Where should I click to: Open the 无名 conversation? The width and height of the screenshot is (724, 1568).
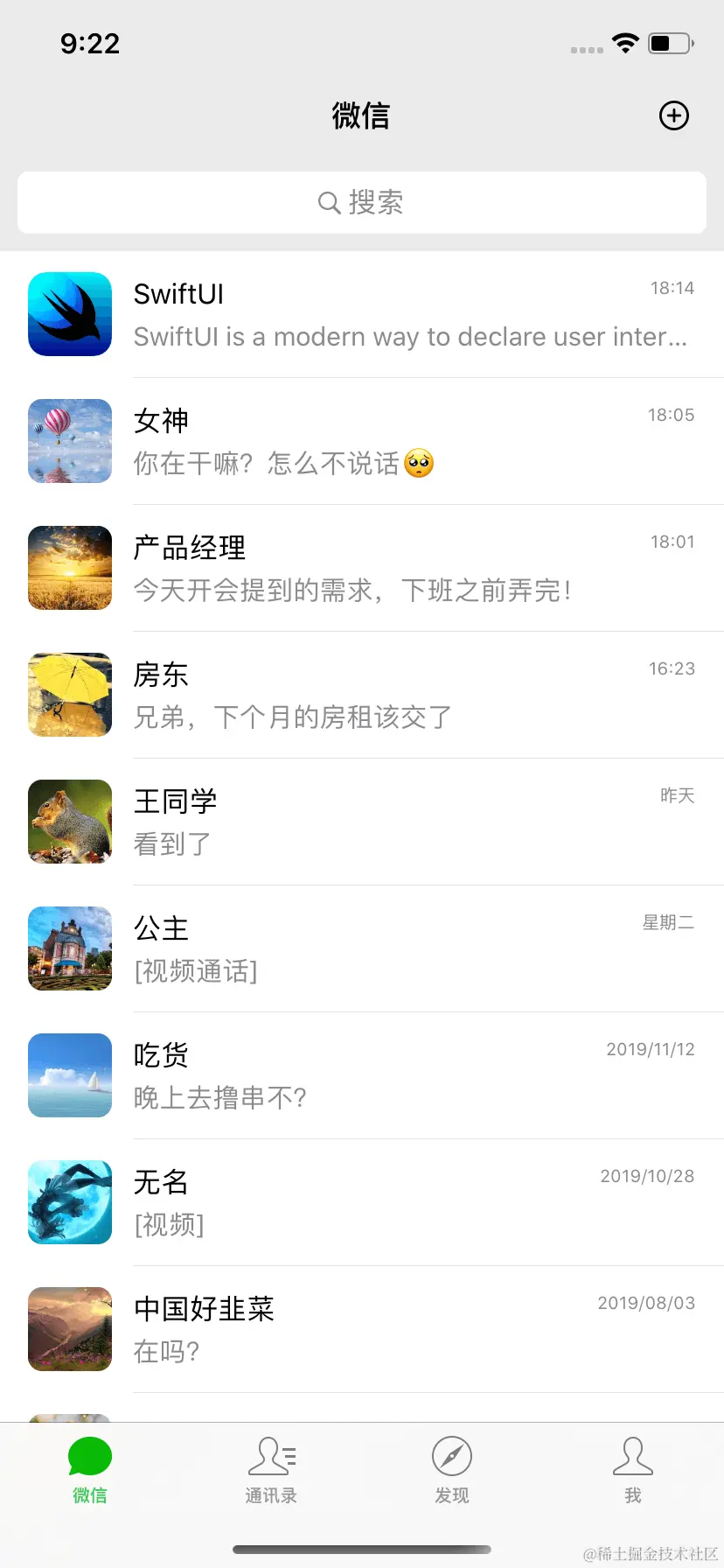(x=362, y=1203)
